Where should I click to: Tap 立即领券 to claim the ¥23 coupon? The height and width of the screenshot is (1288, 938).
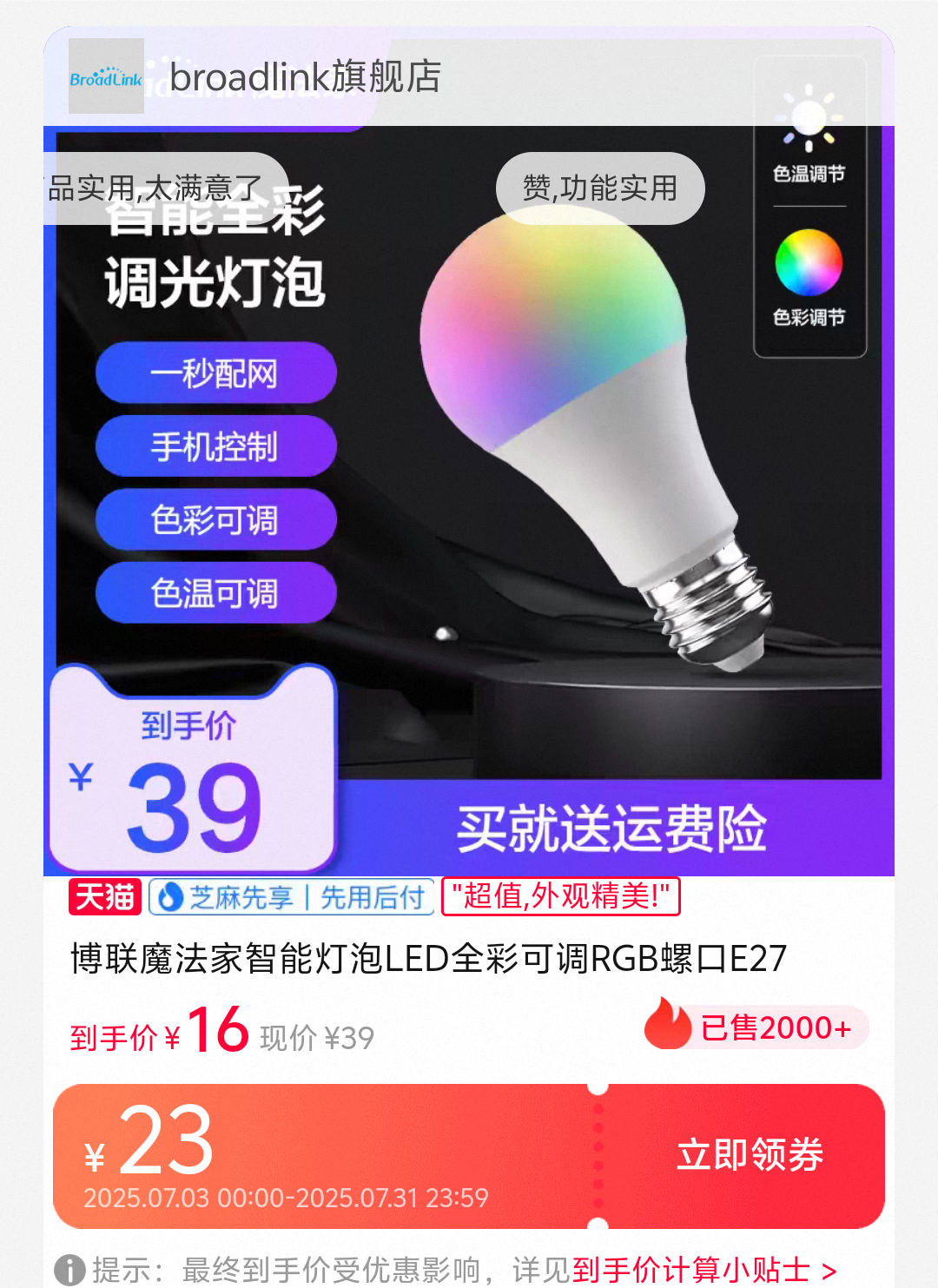pos(750,1155)
